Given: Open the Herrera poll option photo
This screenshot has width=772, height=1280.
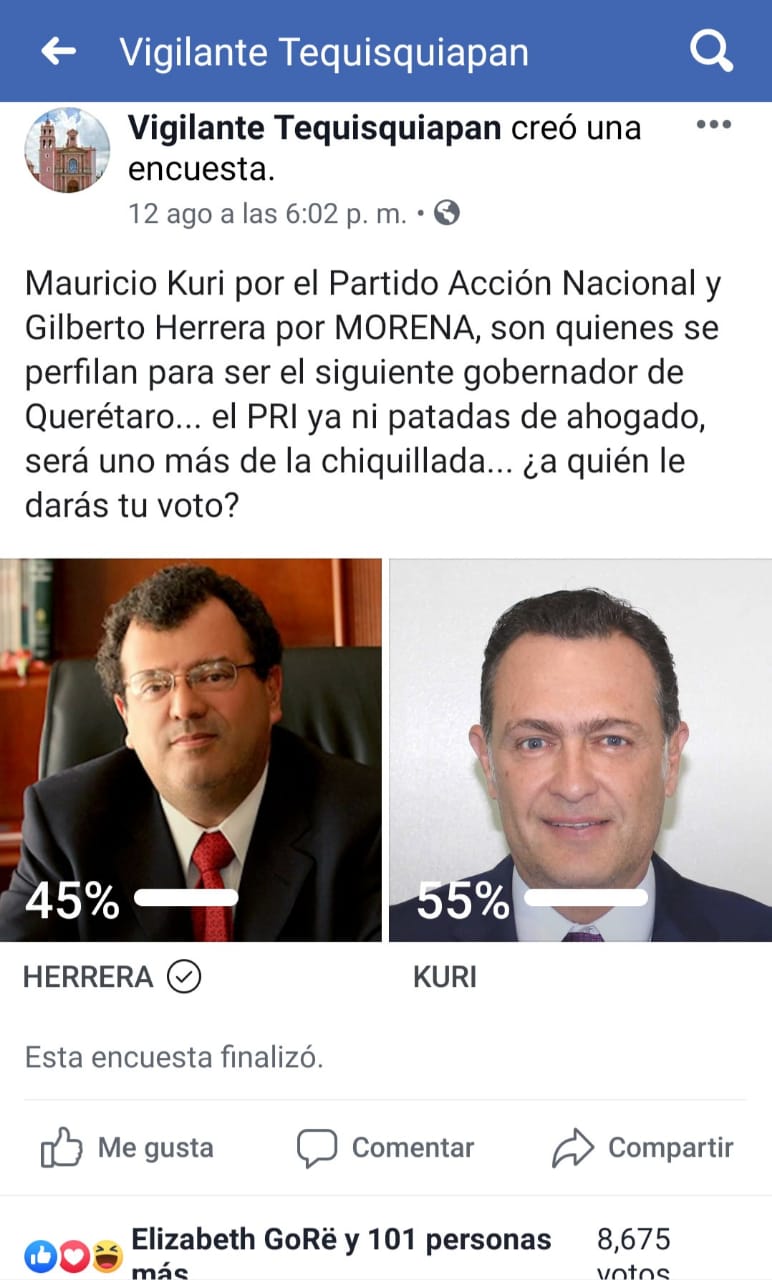Looking at the screenshot, I should 190,749.
